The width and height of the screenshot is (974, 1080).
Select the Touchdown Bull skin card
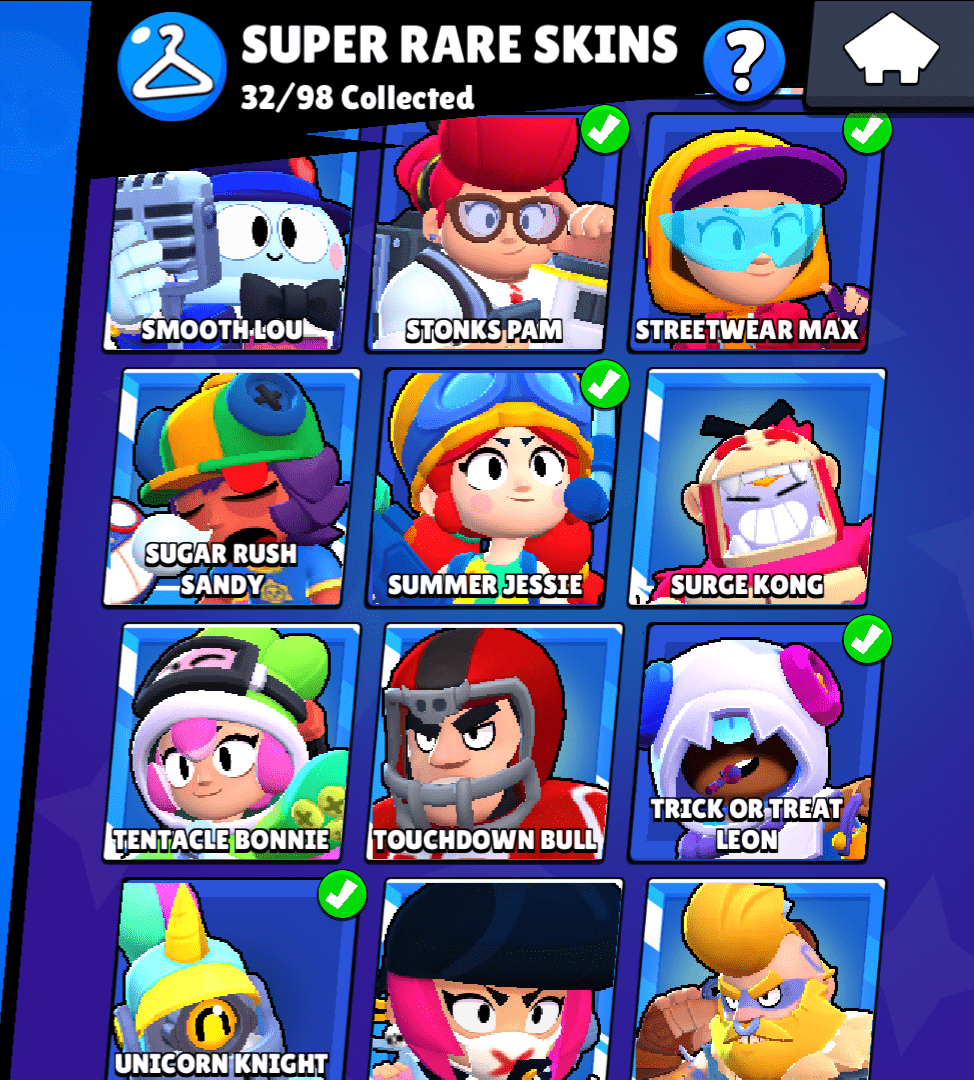(496, 742)
